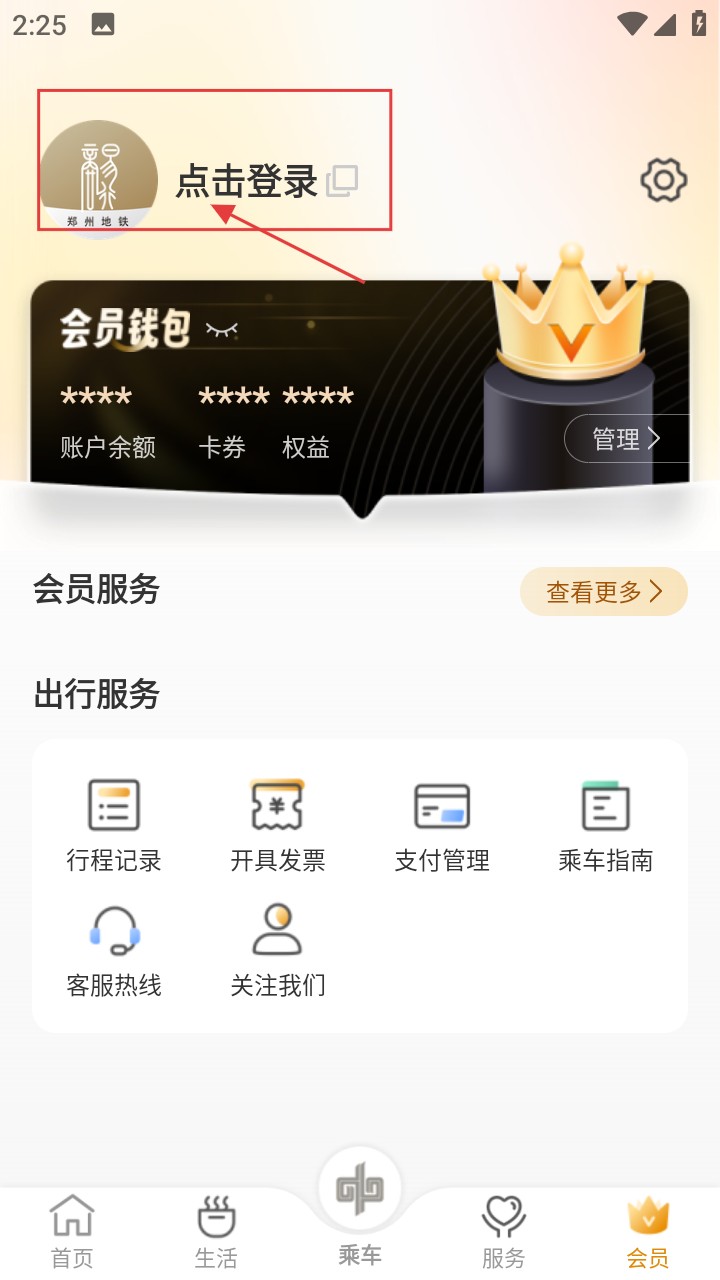
Task: Switch to the 生活 life tab
Action: [215, 1227]
